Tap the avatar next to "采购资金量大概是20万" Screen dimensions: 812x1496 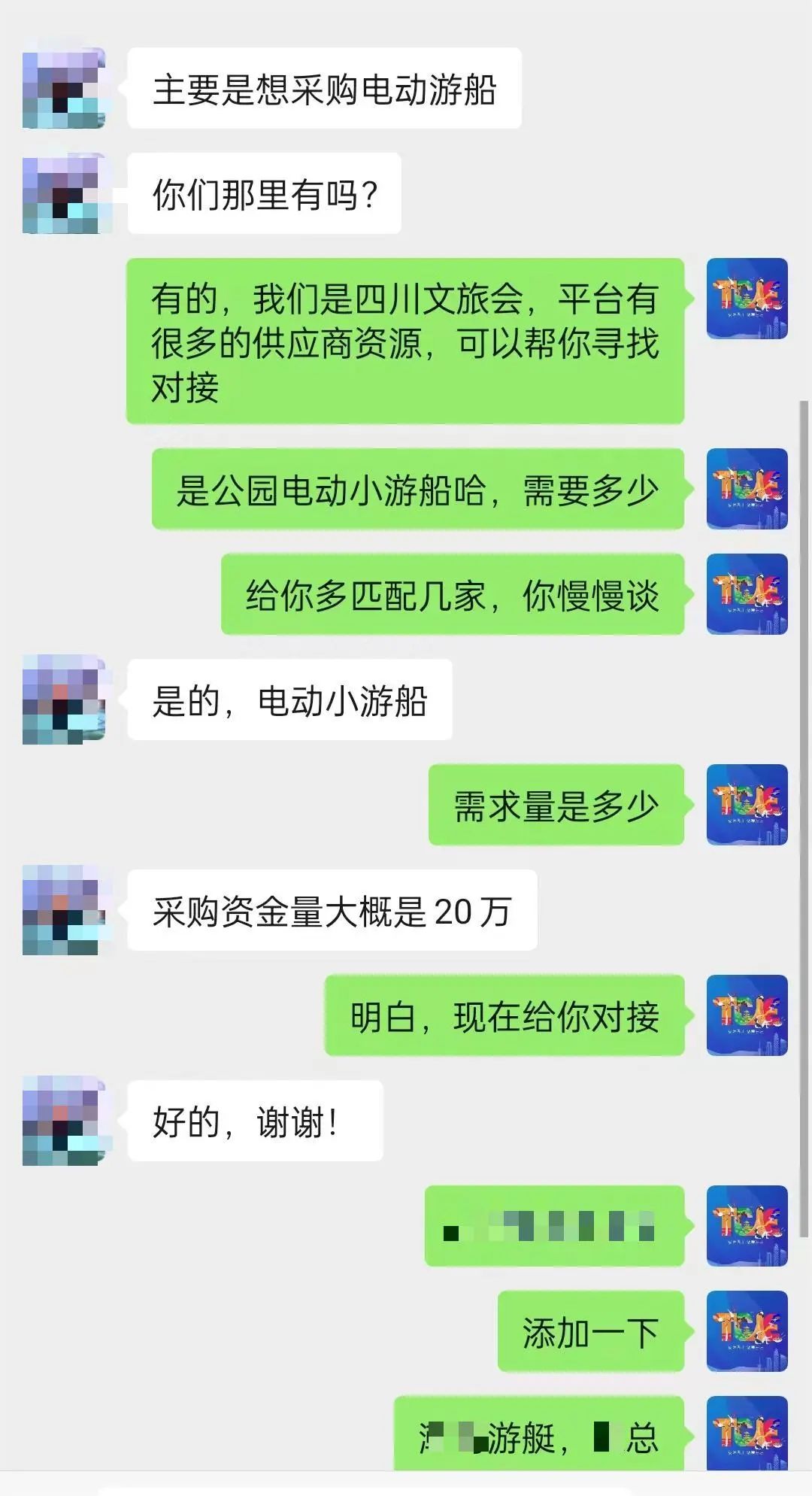64,910
